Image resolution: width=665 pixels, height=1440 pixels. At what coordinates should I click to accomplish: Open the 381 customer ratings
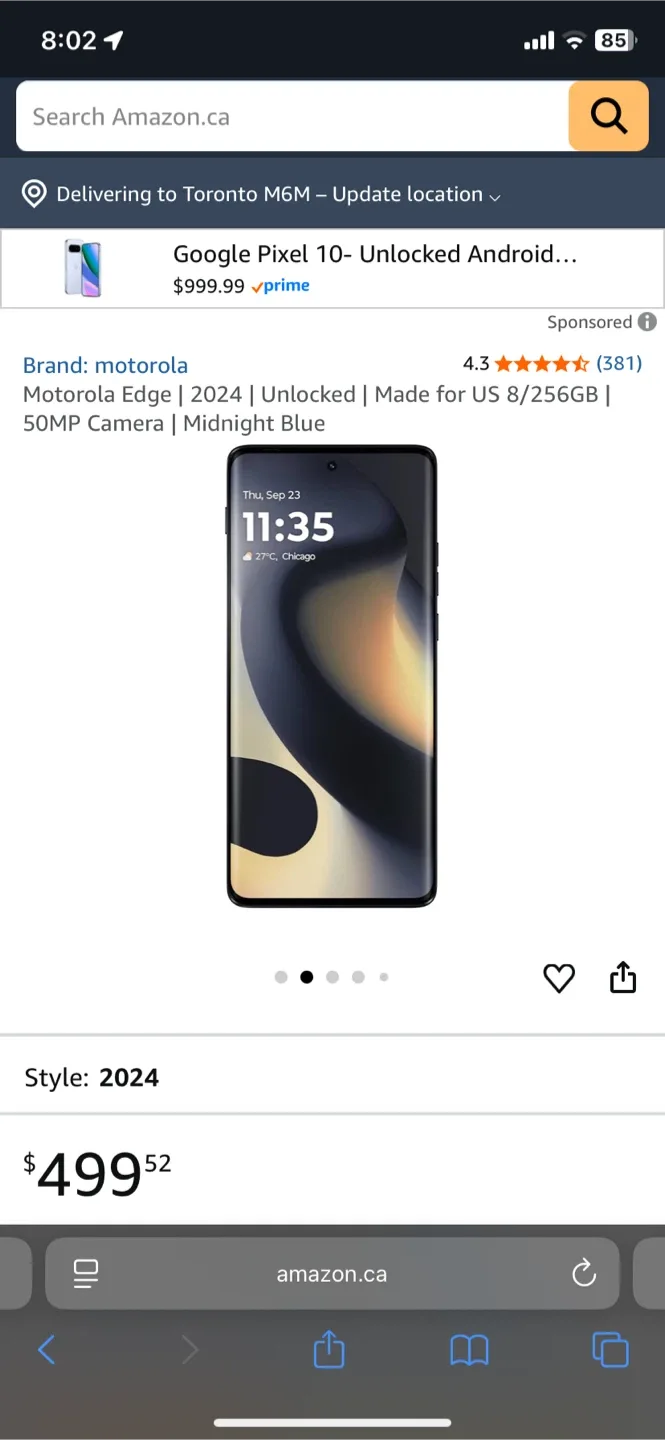pyautogui.click(x=619, y=363)
